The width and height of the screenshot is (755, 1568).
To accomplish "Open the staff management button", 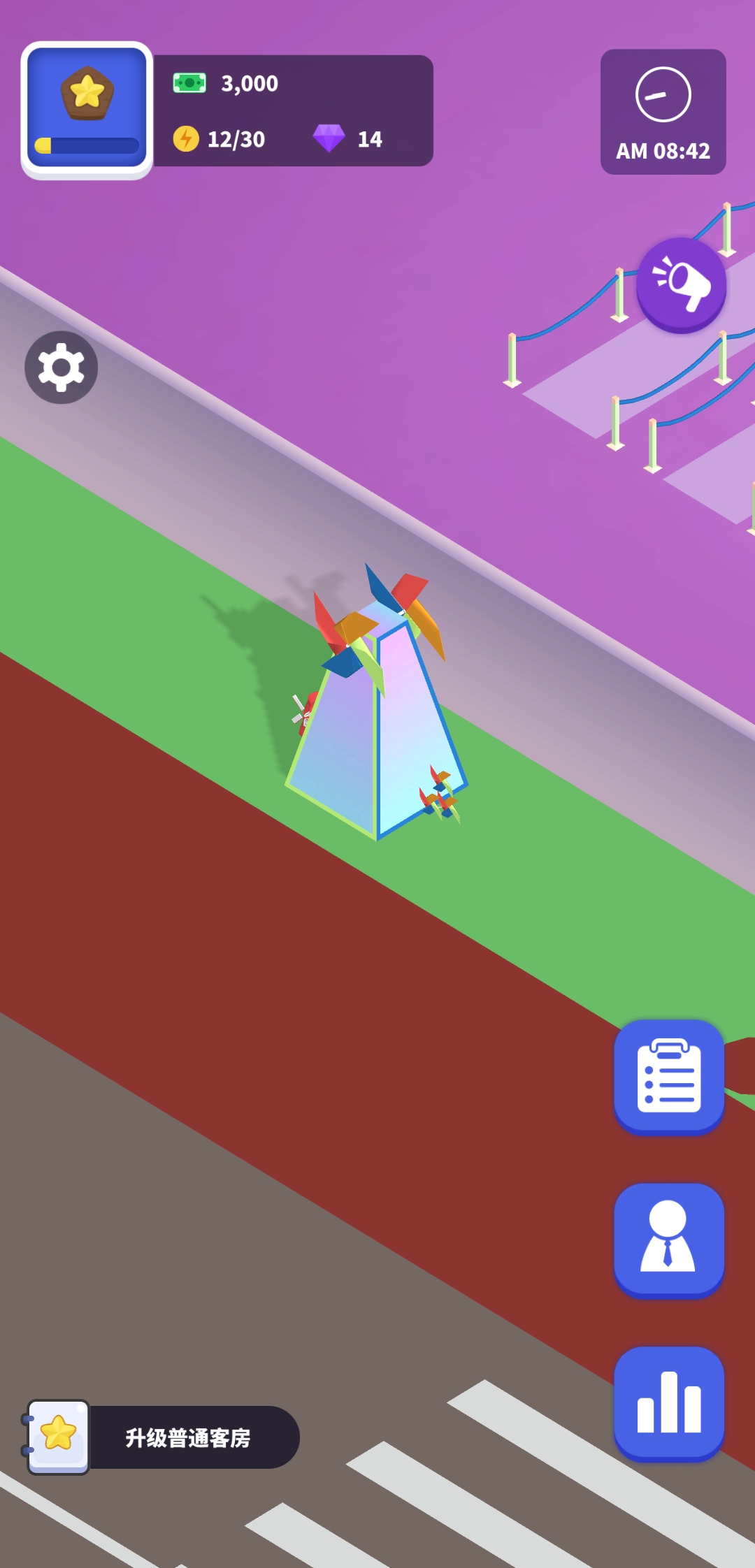I will pos(668,1240).
